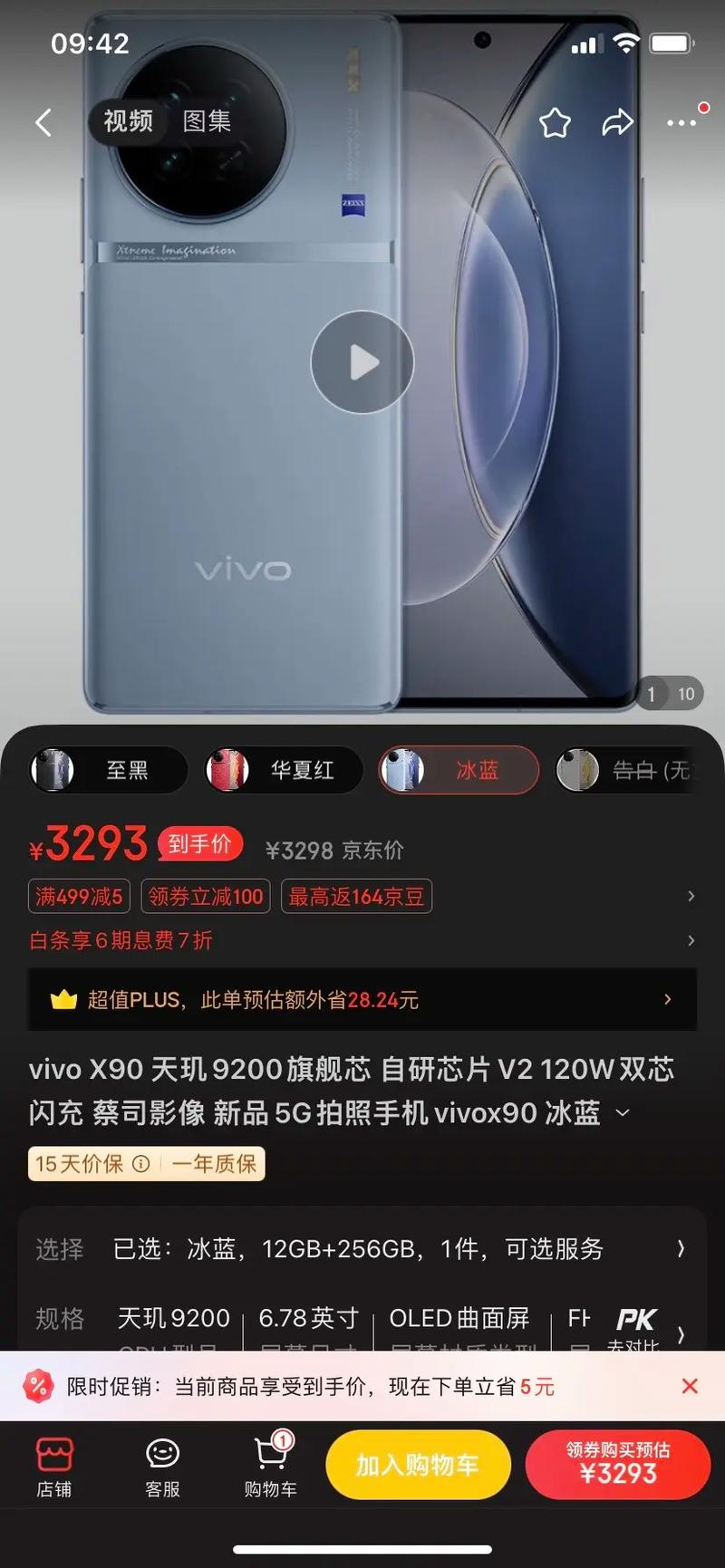Favorite this product via the star icon
The width and height of the screenshot is (725, 1568).
(555, 122)
